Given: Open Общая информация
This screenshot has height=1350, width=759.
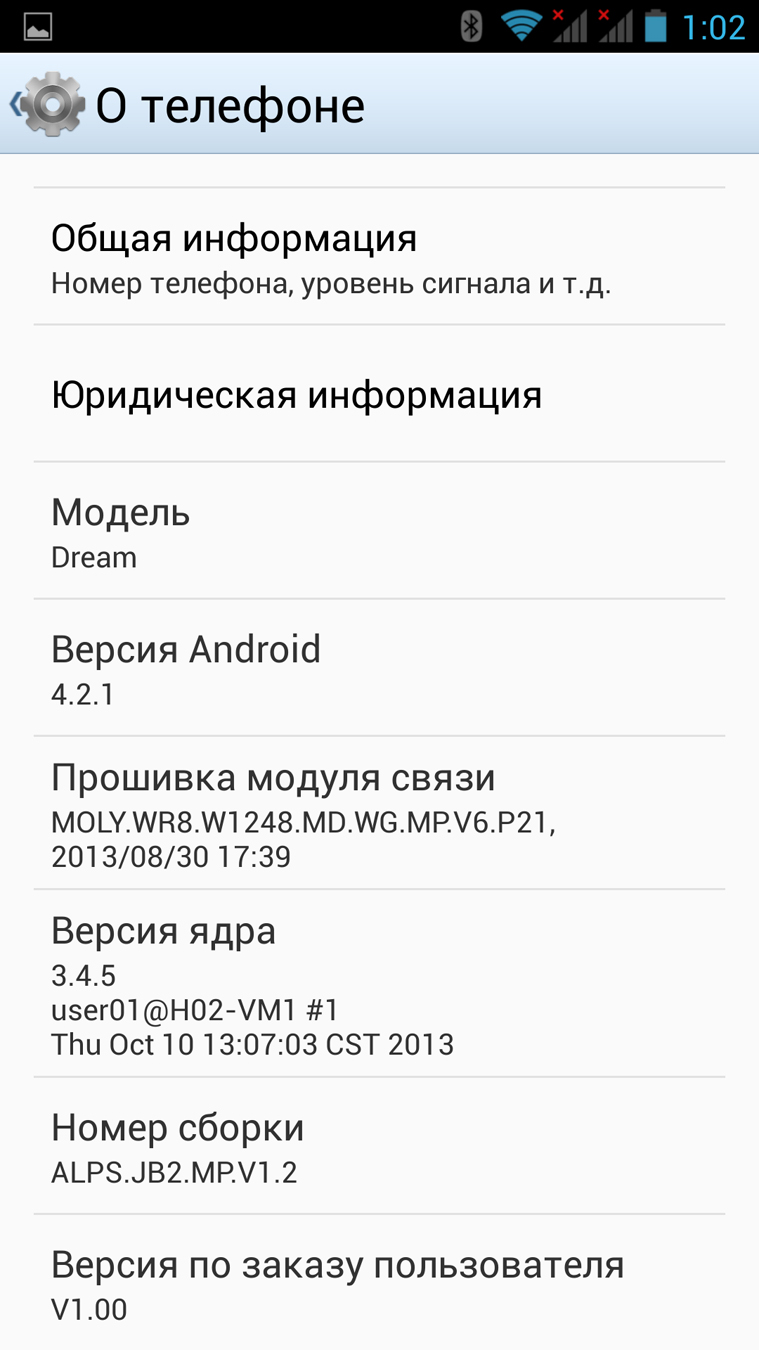Looking at the screenshot, I should tap(378, 257).
